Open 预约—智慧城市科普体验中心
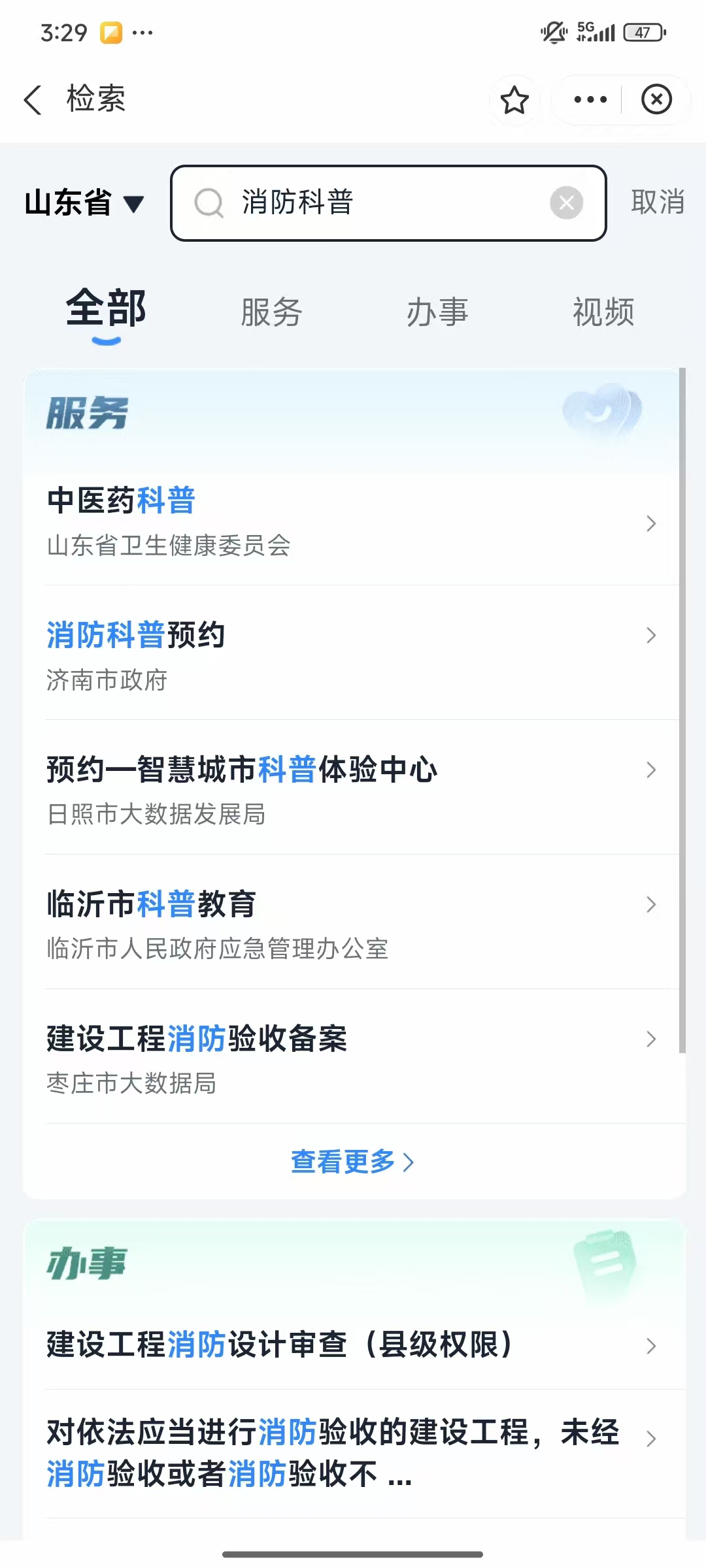The image size is (706, 1568). point(353,791)
